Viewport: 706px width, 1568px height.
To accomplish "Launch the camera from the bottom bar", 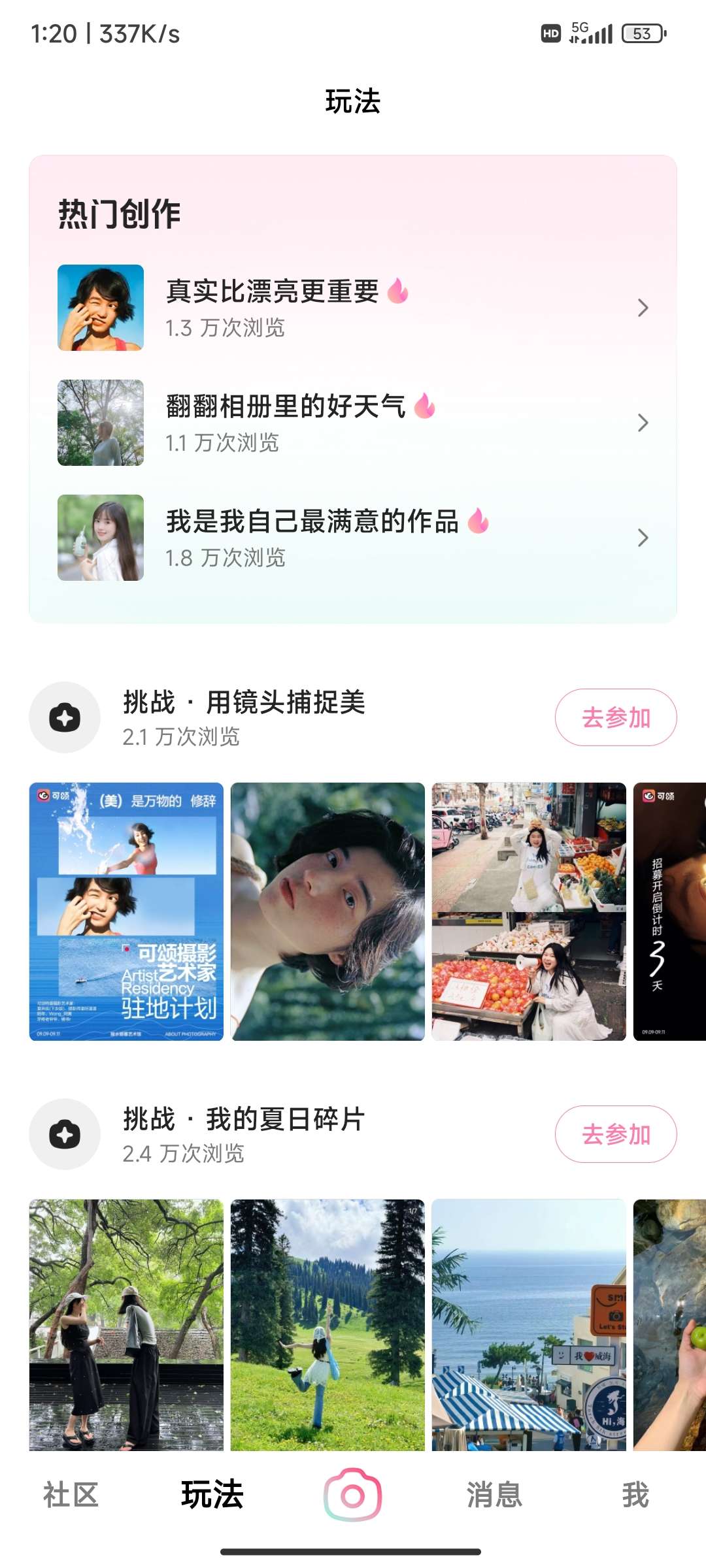I will [x=352, y=1495].
